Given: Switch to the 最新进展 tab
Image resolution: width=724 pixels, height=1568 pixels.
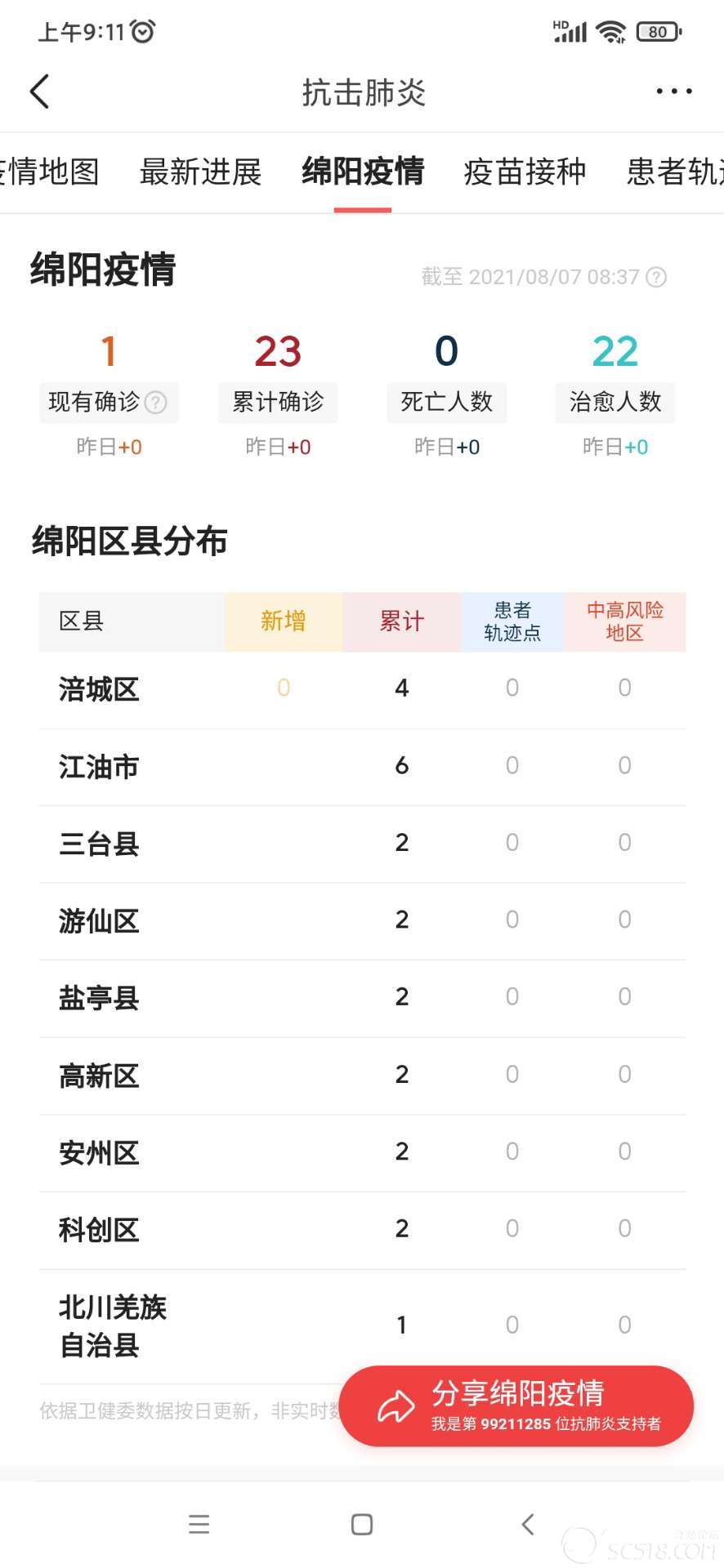Looking at the screenshot, I should [x=200, y=172].
